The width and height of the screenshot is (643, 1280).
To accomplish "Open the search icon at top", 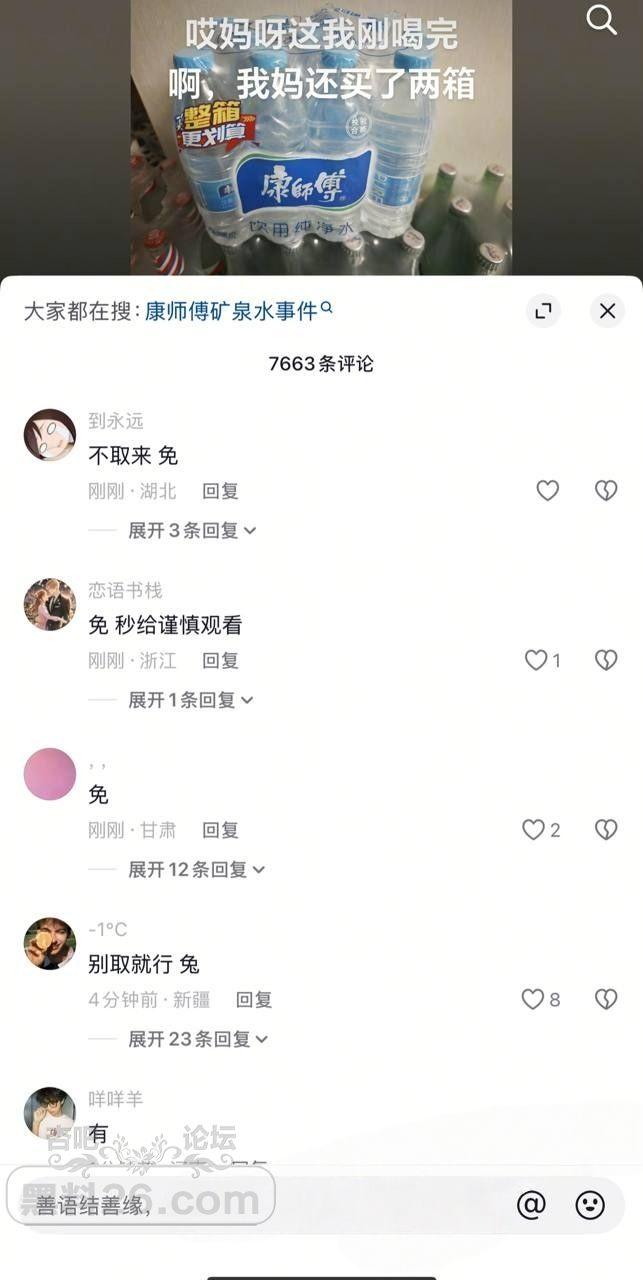I will [601, 20].
